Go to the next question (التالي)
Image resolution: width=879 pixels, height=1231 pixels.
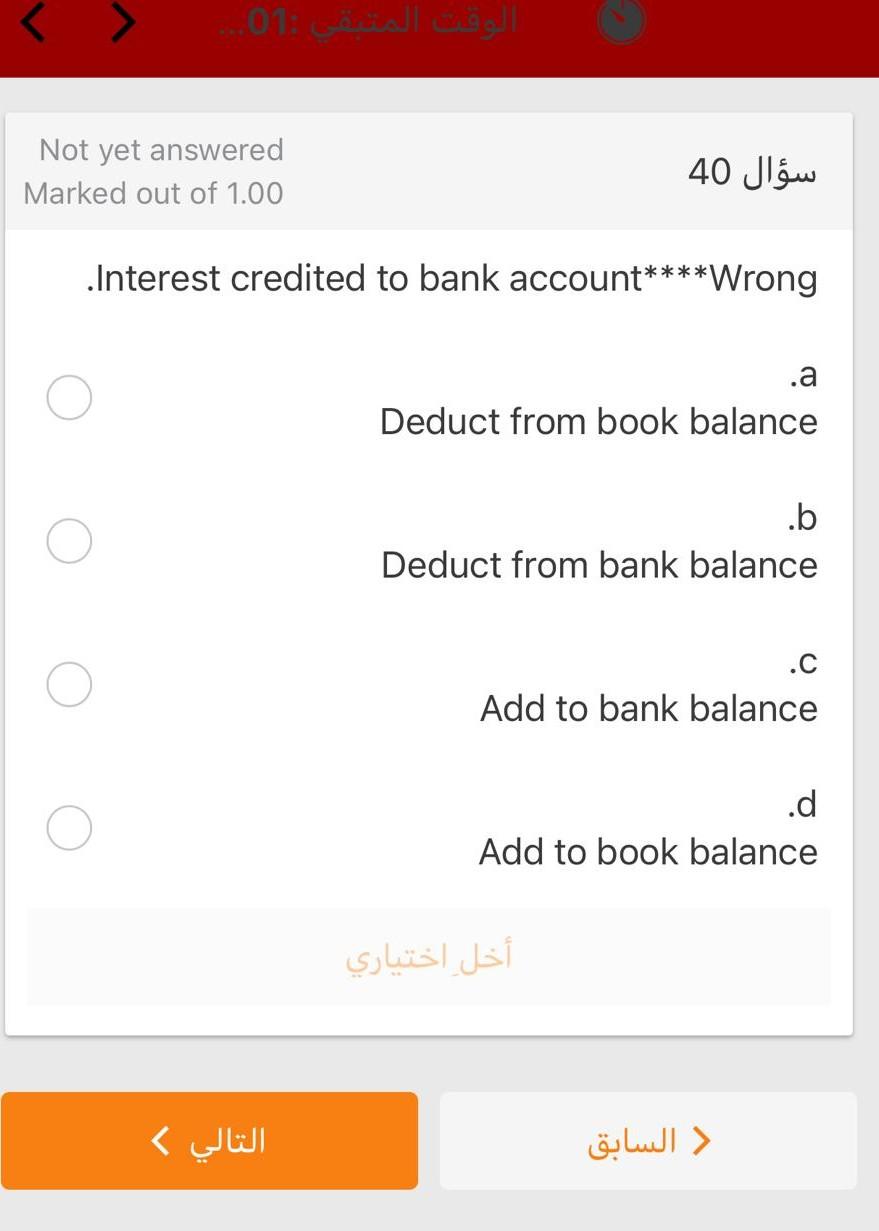[x=209, y=1141]
